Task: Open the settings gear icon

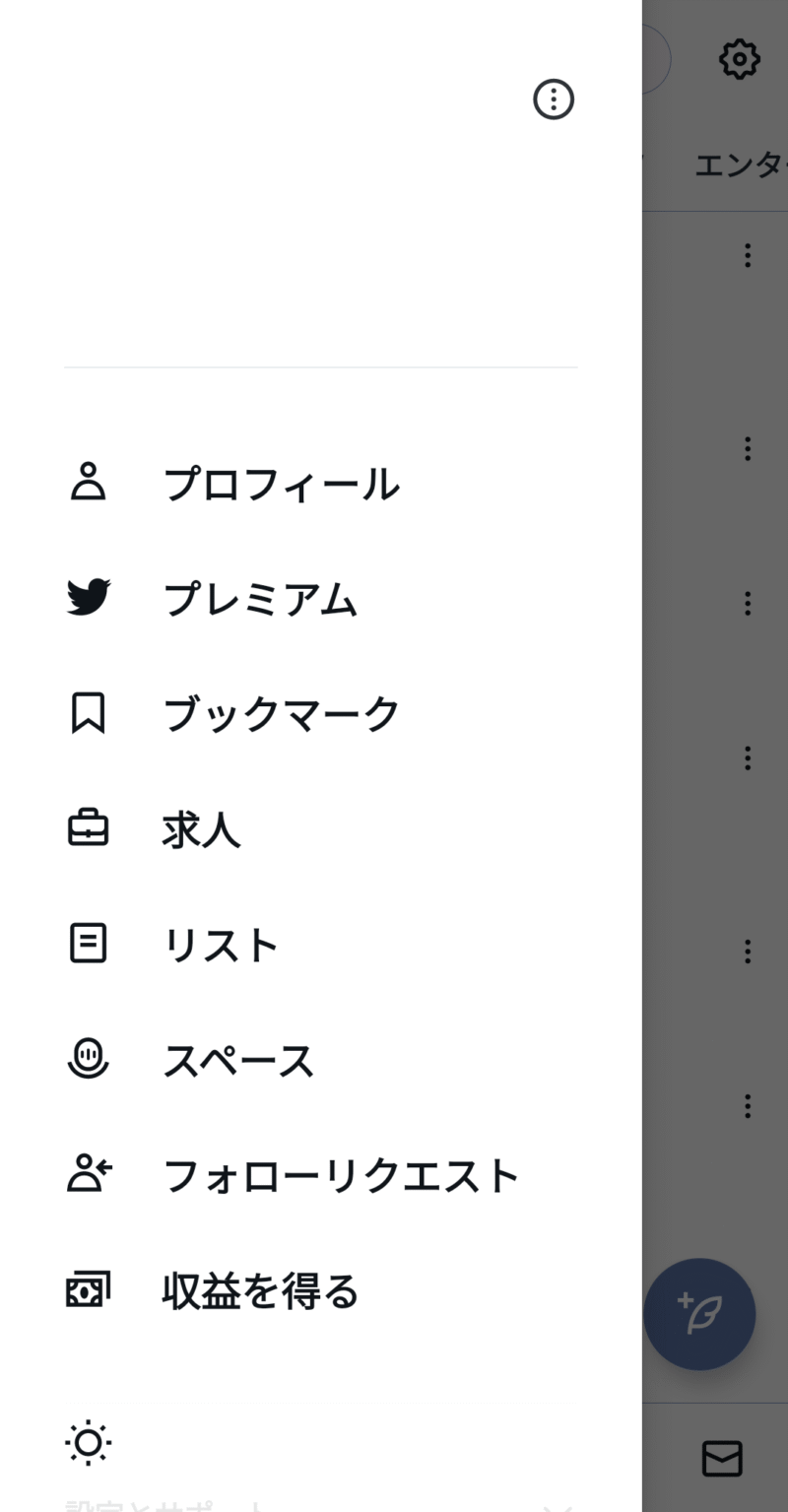Action: [740, 59]
